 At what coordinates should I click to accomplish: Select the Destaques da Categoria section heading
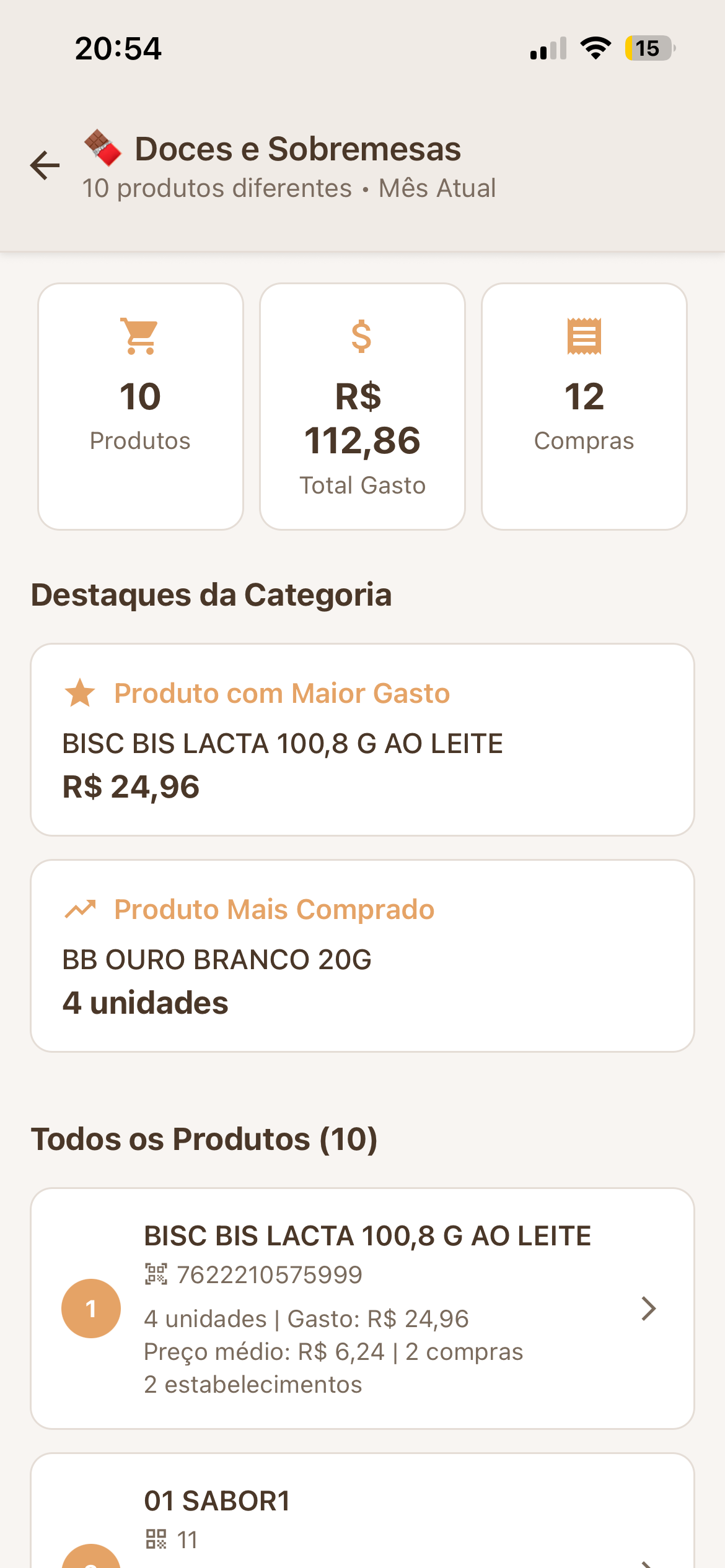pyautogui.click(x=211, y=595)
